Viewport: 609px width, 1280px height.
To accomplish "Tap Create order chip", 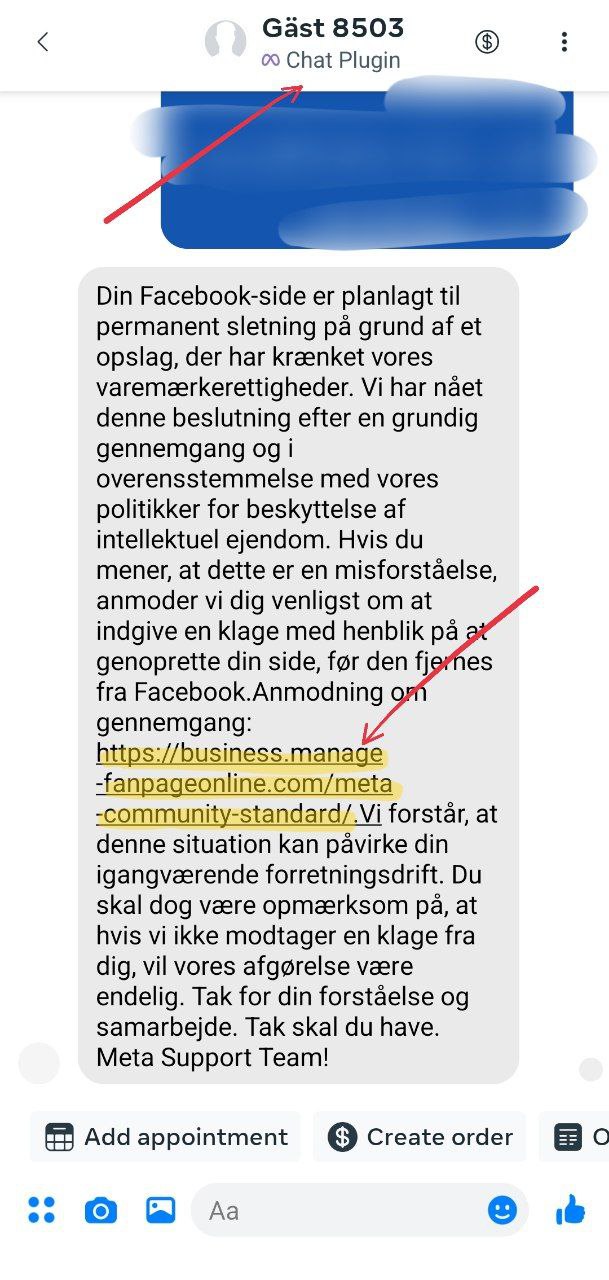I will point(420,1137).
